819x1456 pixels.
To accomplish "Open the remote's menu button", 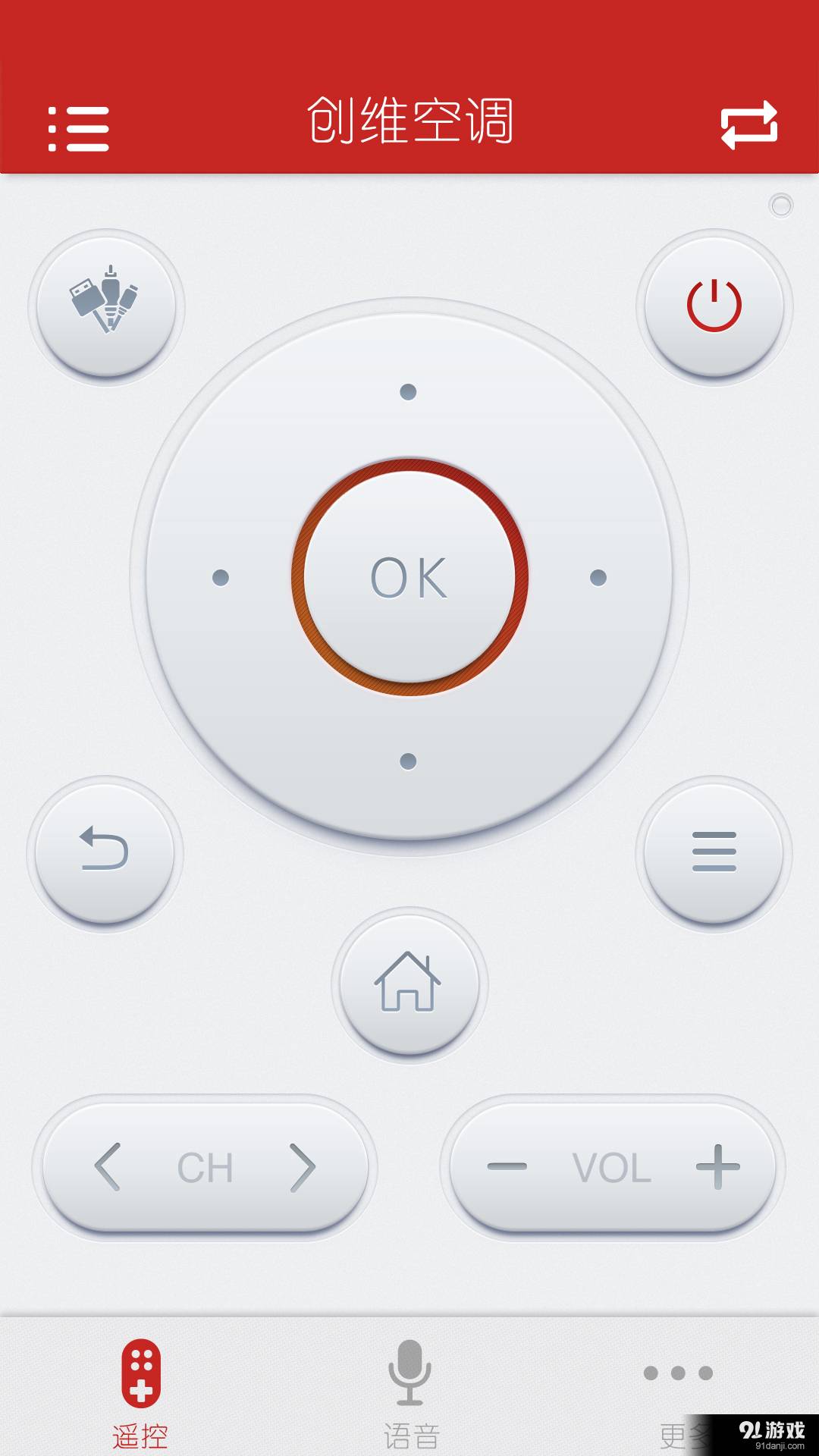I will pos(714,852).
